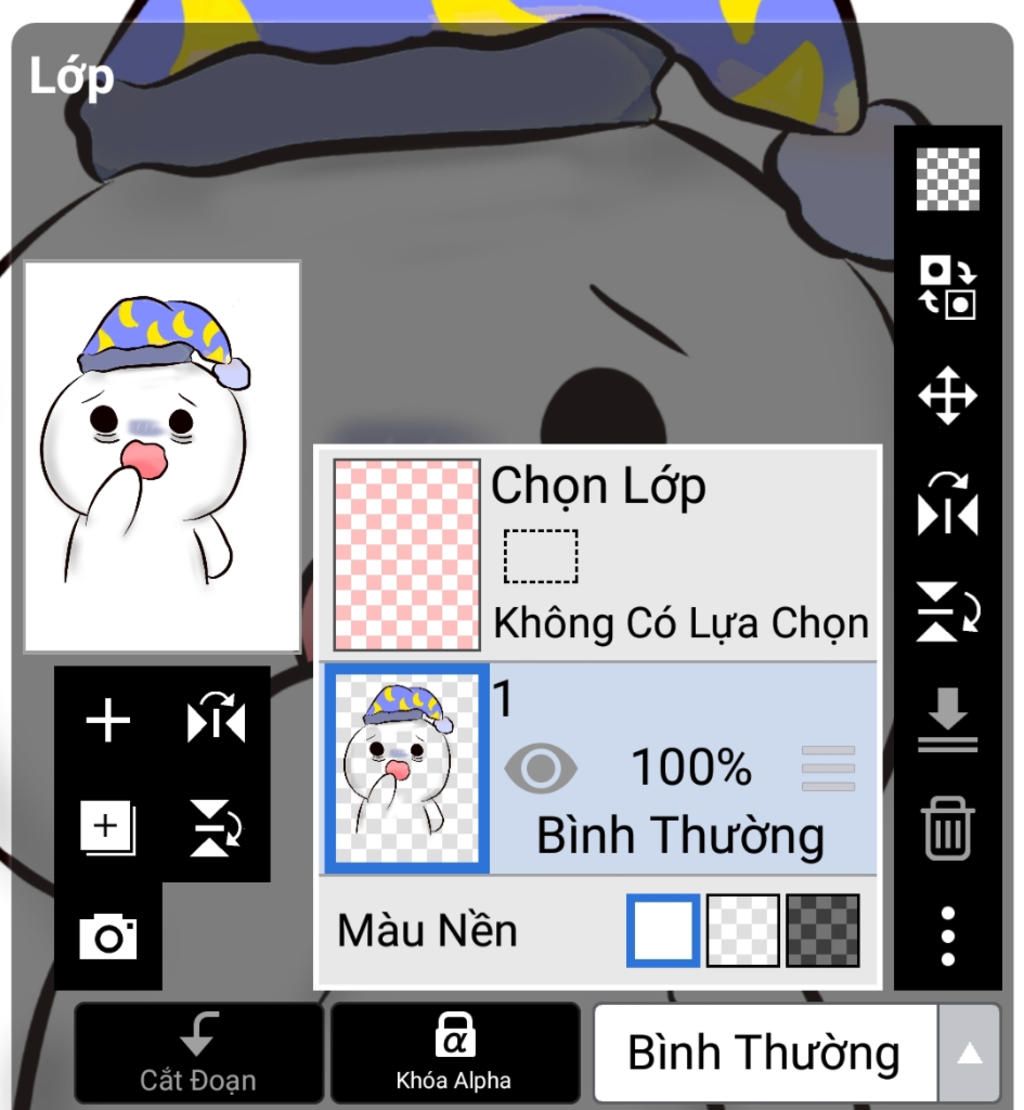Open the three-dot more options menu

pos(947,936)
